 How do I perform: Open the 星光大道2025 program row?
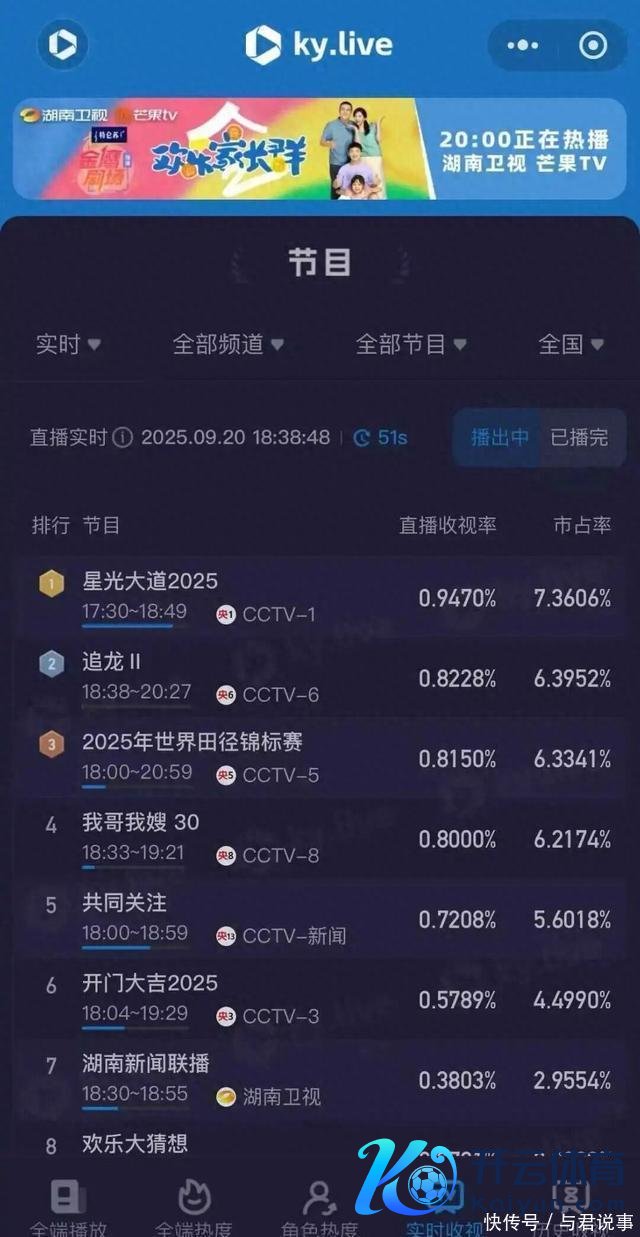click(x=320, y=597)
